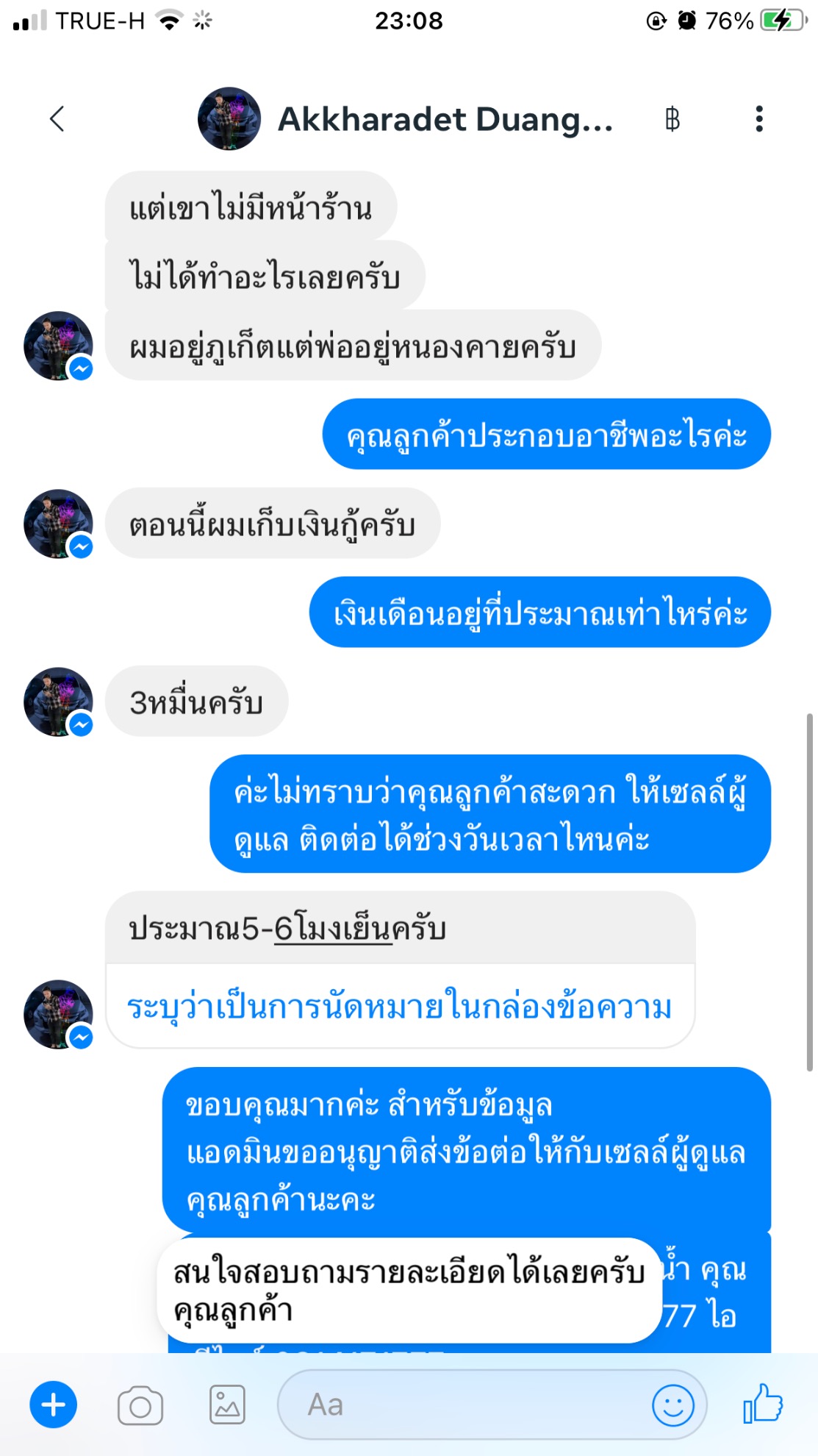Open the camera to take a photo
The width and height of the screenshot is (818, 1456).
[140, 1405]
